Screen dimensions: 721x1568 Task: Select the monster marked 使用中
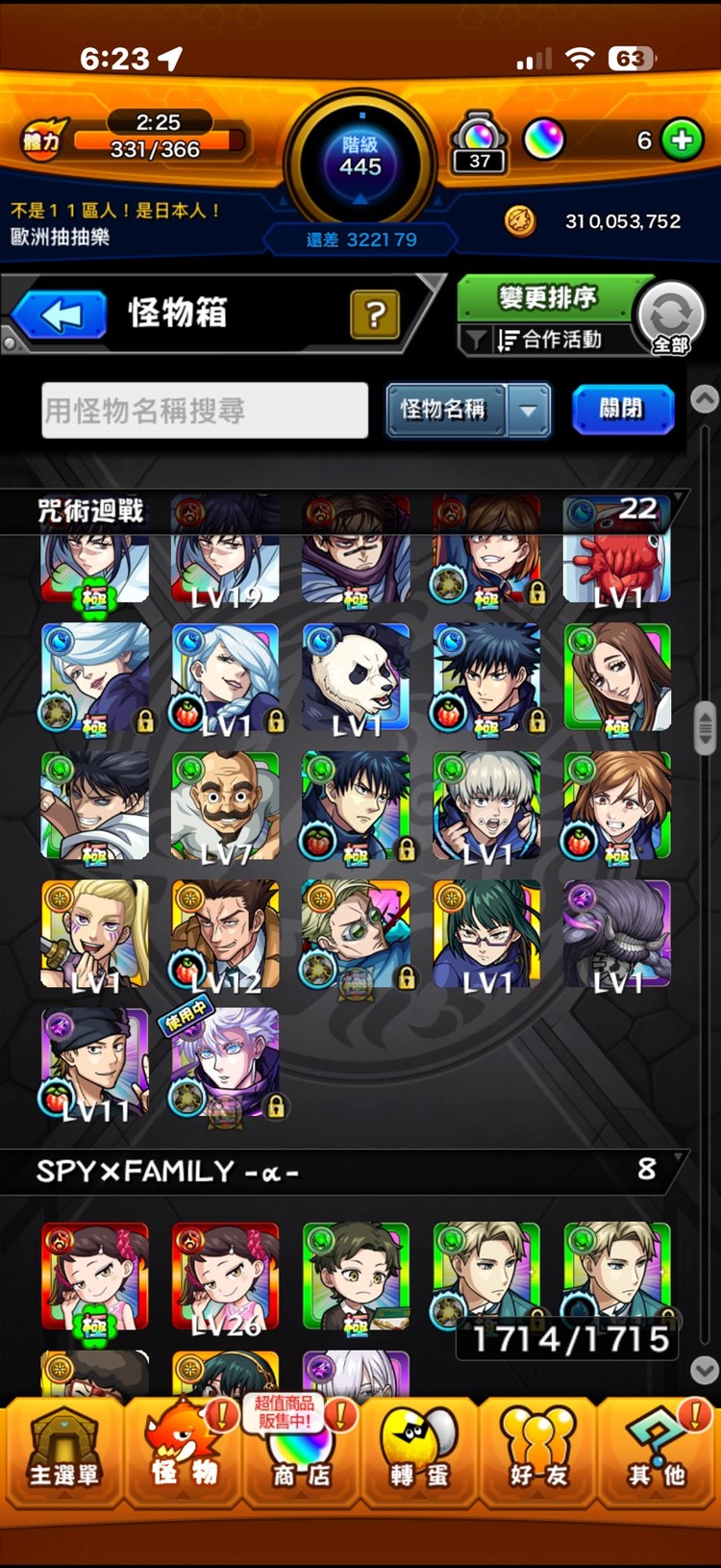[226, 1063]
